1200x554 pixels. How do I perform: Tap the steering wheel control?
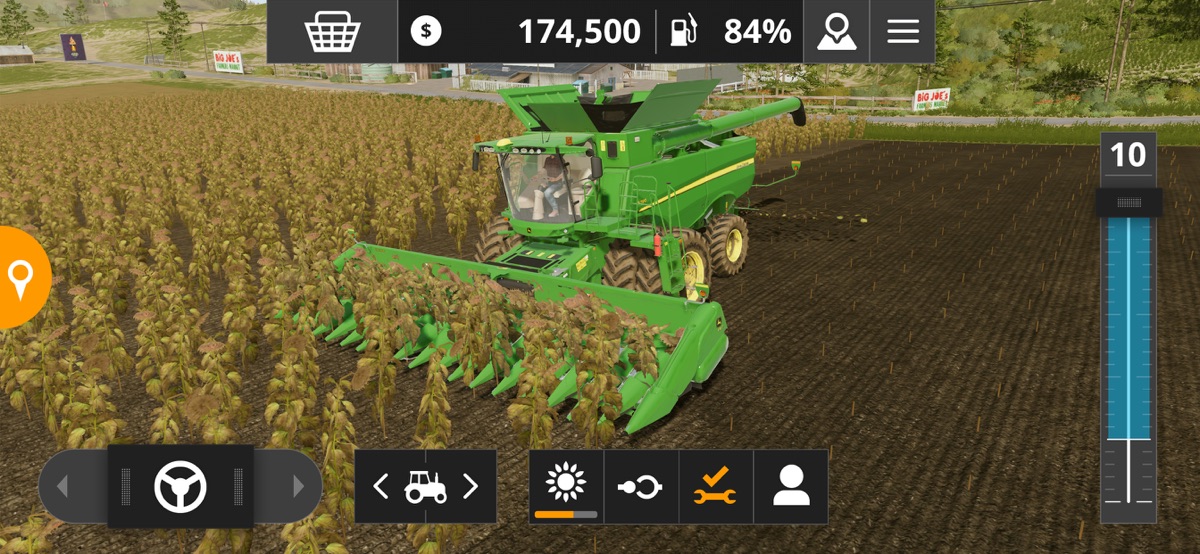180,487
